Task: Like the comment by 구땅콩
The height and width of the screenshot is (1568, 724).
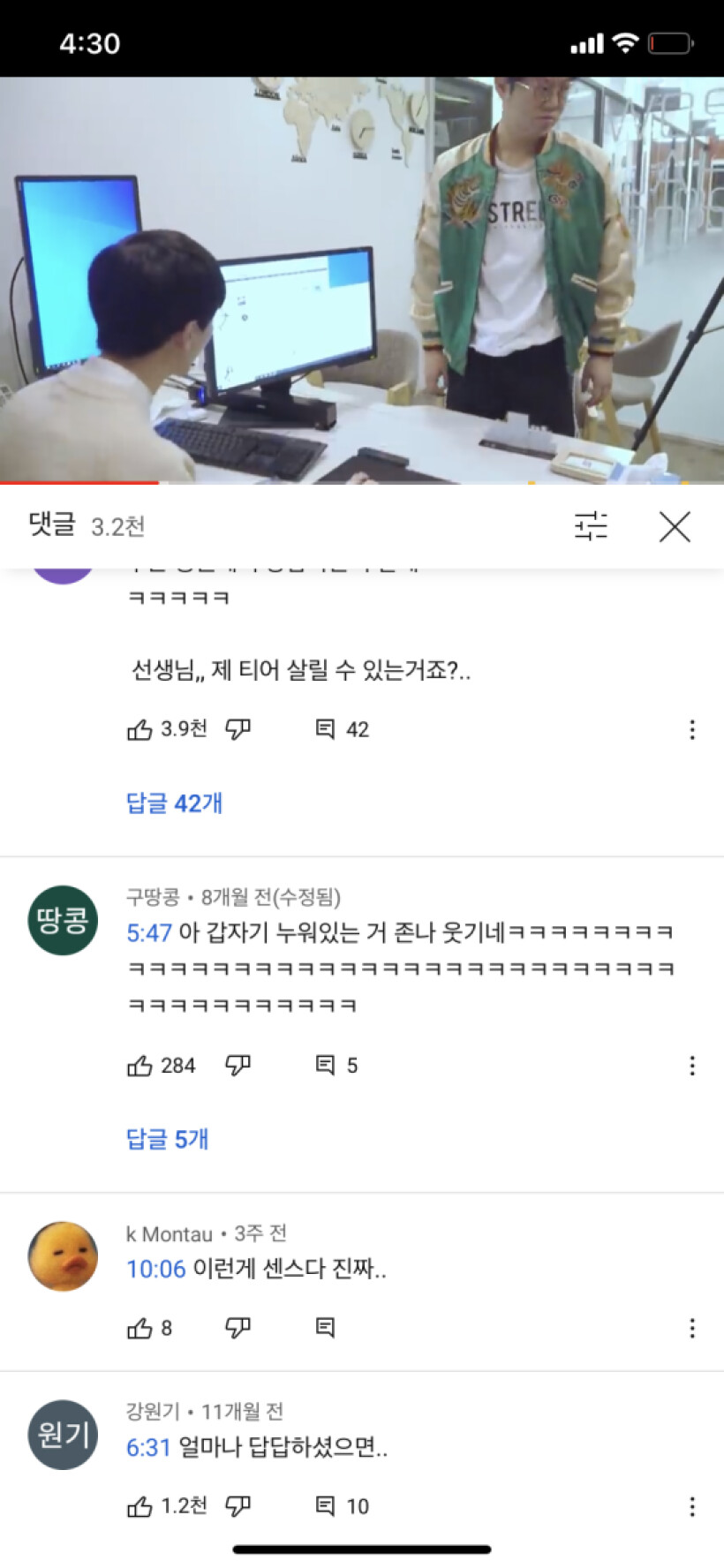Action: pos(140,1067)
